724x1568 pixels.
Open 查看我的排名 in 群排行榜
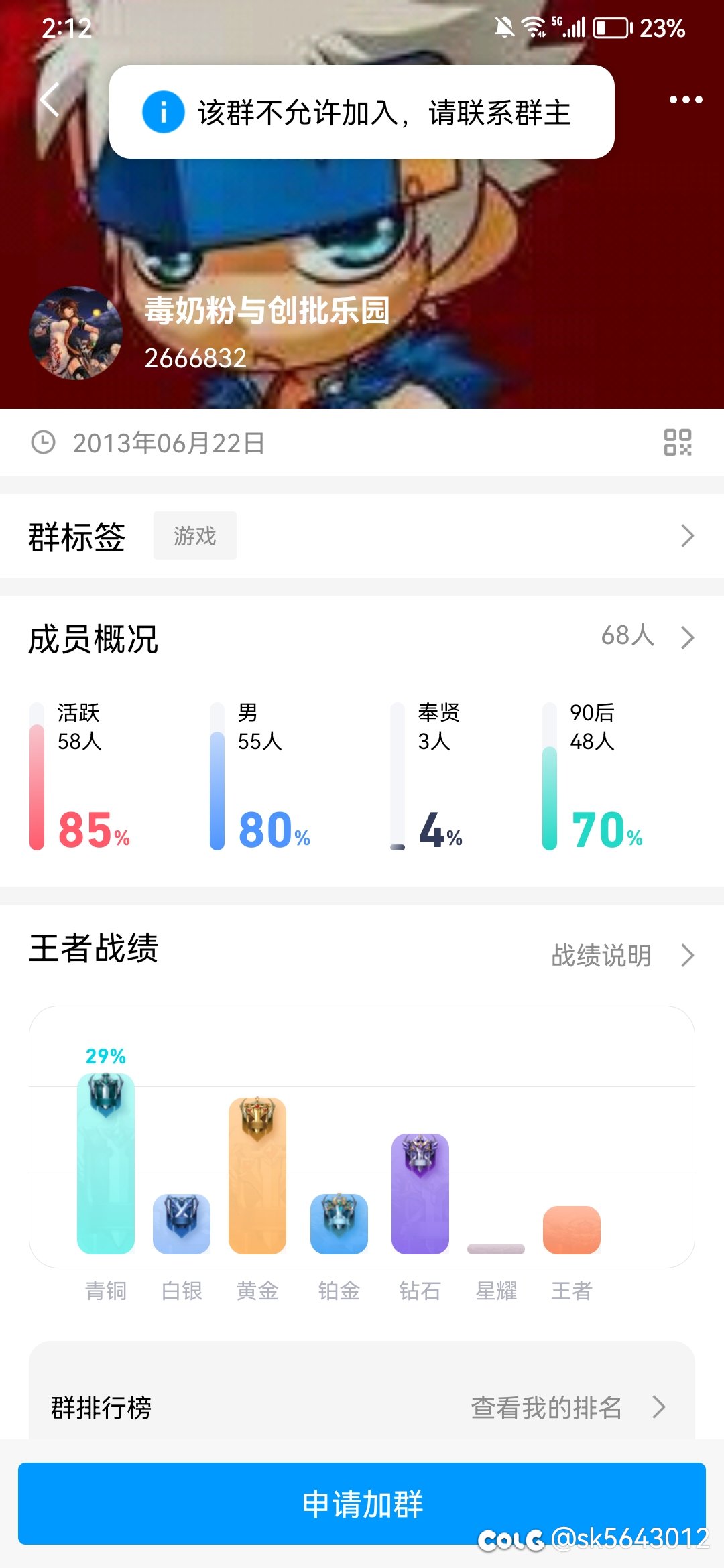tap(568, 1407)
